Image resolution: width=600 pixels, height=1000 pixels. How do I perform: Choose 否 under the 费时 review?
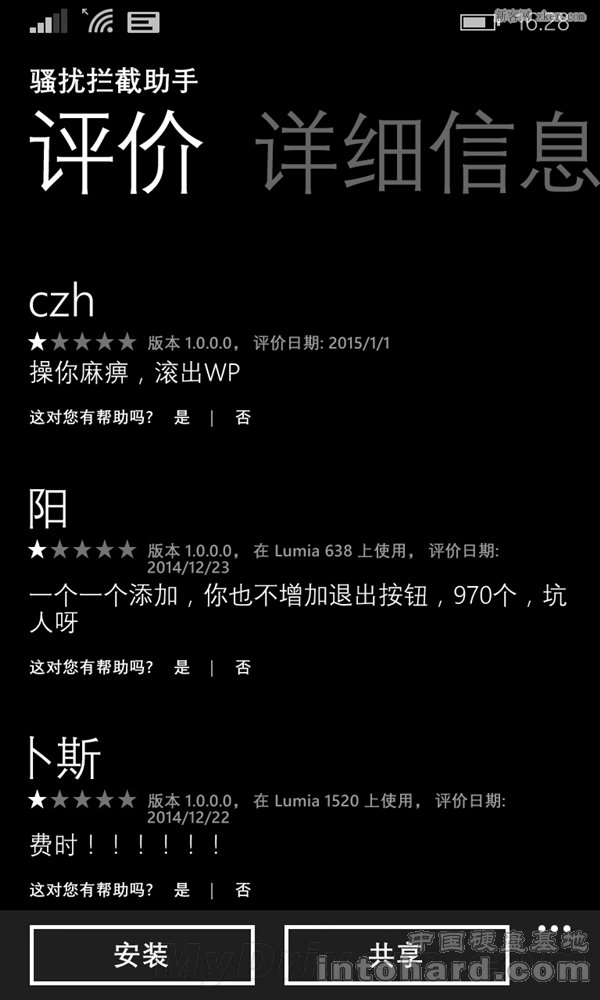click(x=243, y=890)
